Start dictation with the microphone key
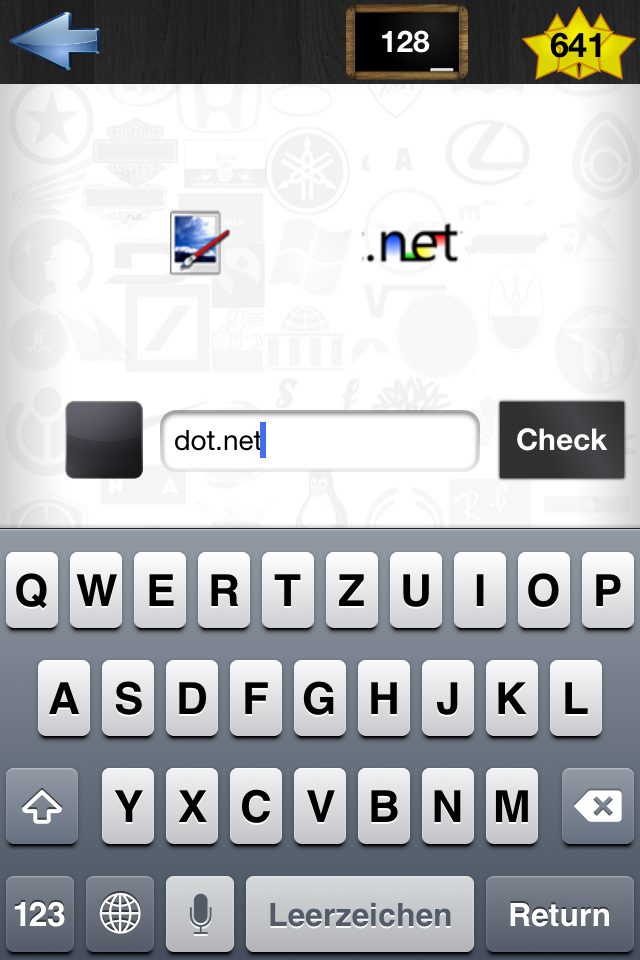 tap(200, 914)
